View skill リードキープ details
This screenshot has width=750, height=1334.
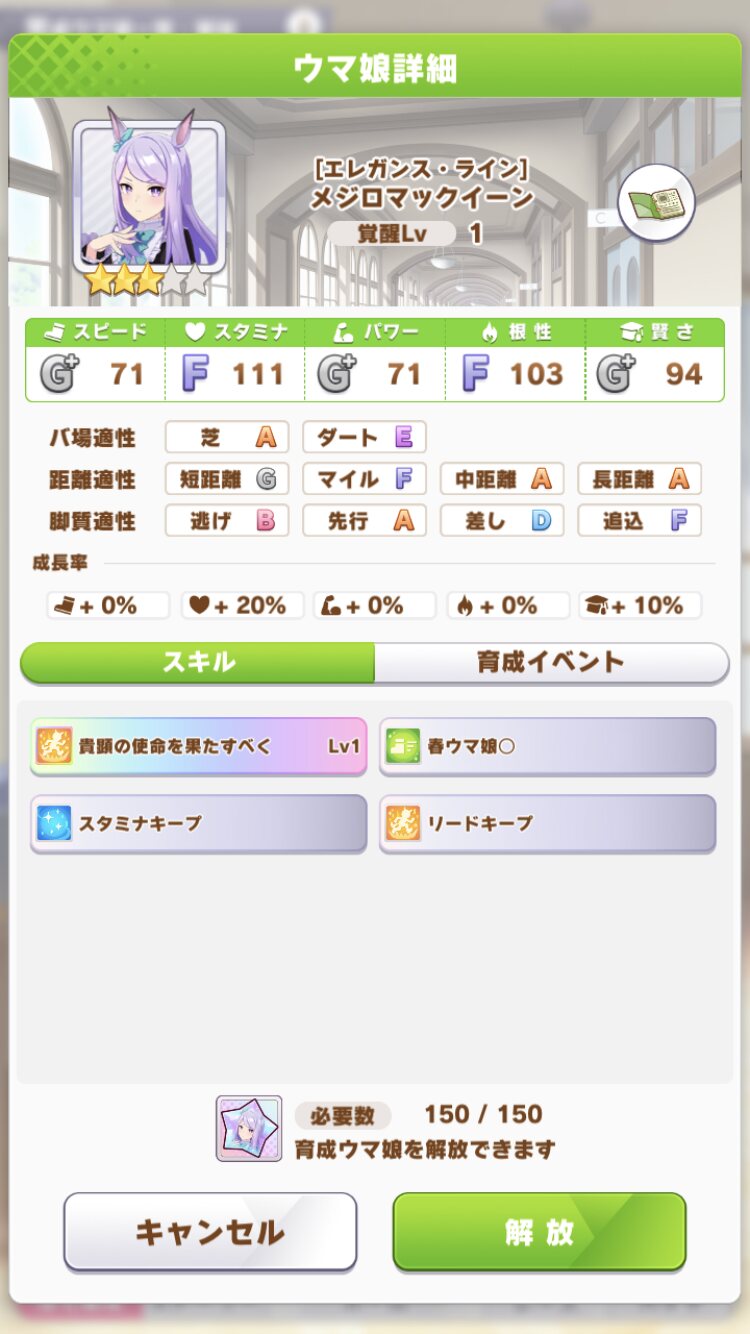(547, 823)
